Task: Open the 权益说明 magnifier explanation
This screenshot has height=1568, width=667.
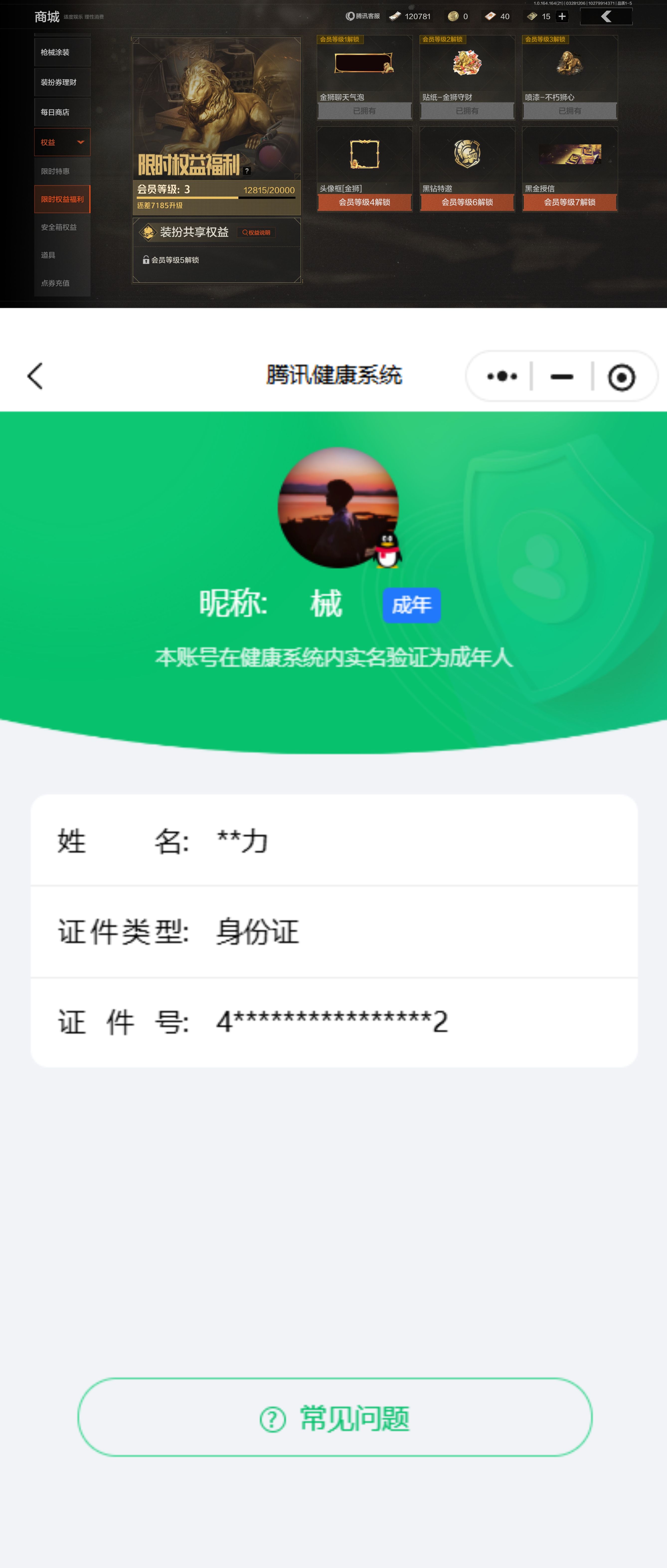Action: pyautogui.click(x=257, y=233)
